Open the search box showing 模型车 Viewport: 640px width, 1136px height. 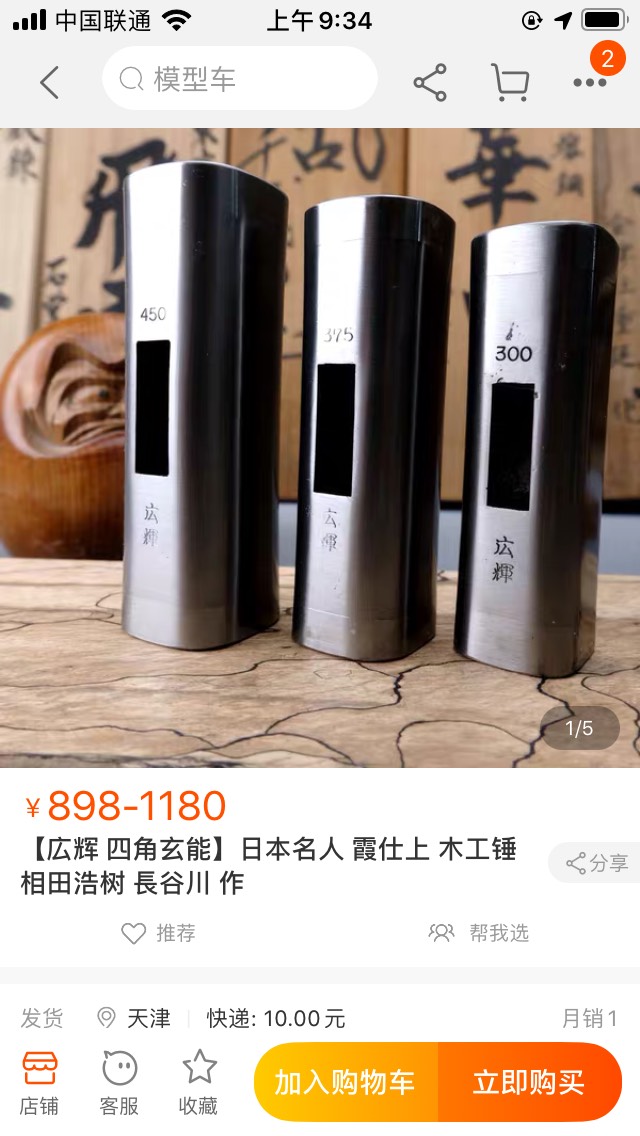coord(240,79)
